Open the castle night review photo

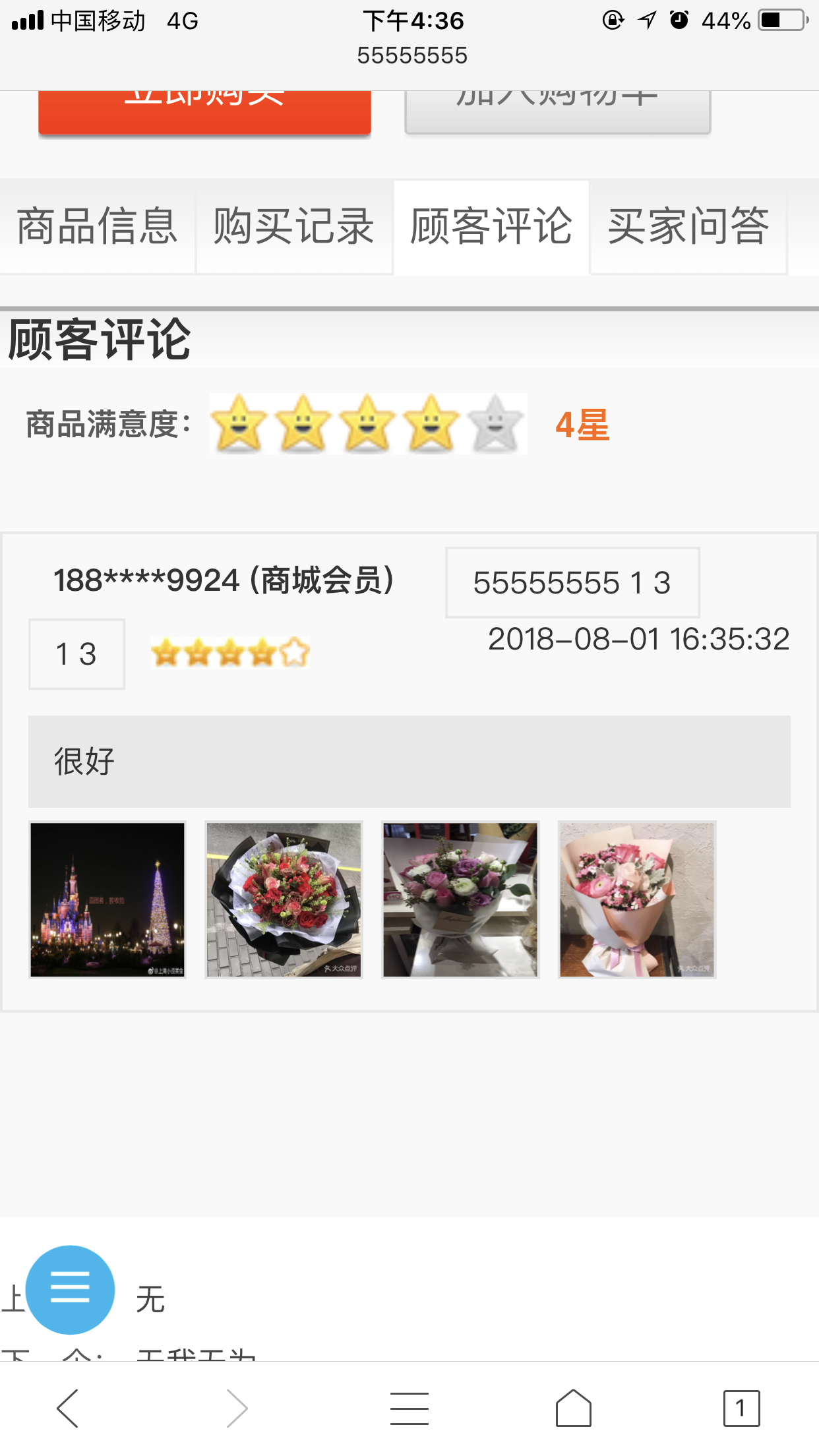107,899
